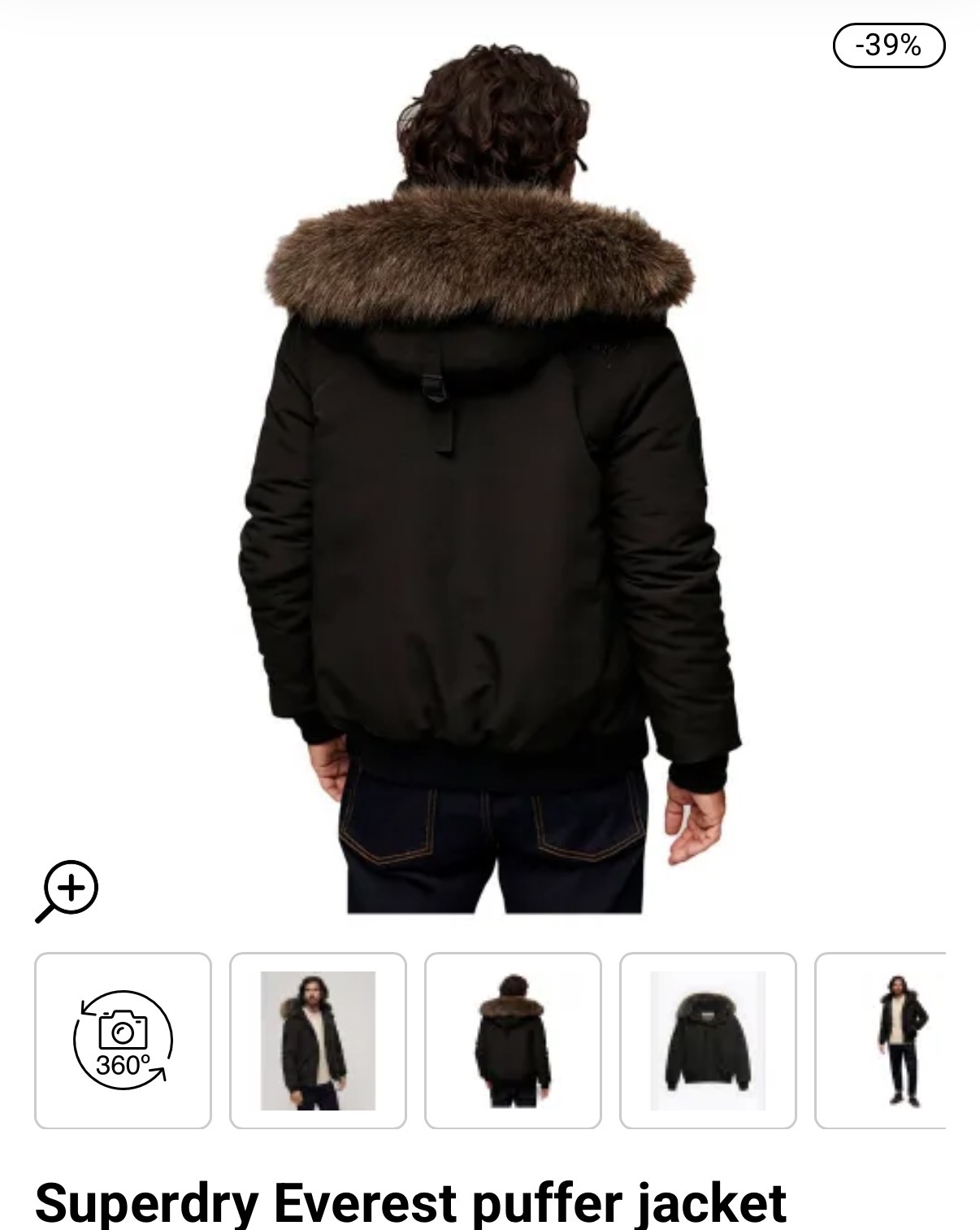
Task: Open the main jacket image full screen
Action: pos(490,488)
